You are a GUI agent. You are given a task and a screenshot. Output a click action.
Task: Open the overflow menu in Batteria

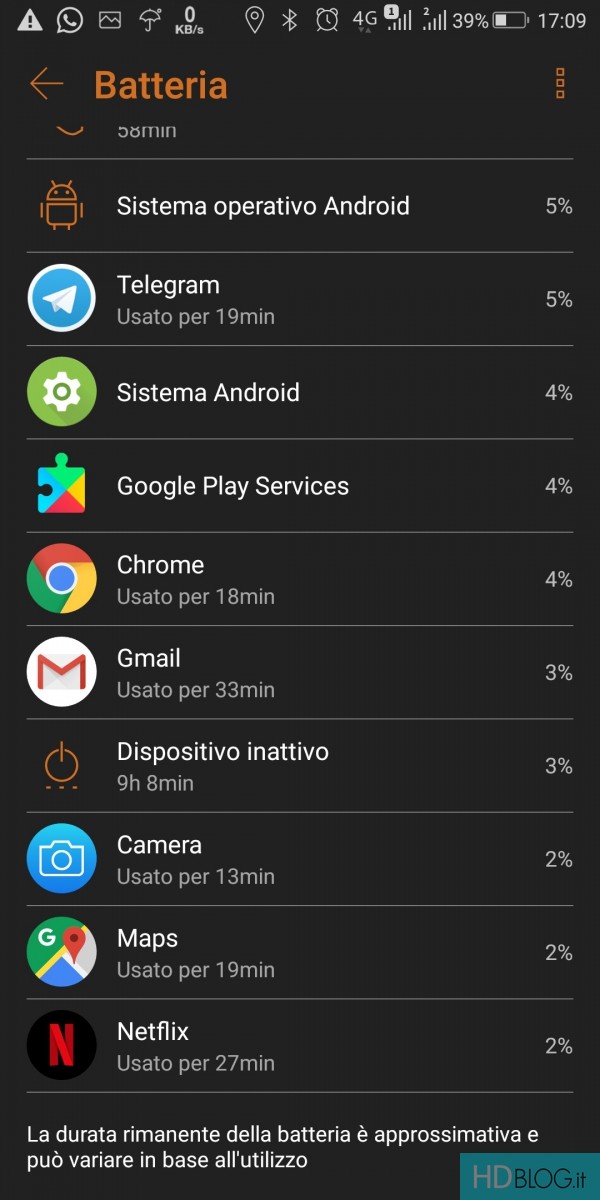(560, 84)
